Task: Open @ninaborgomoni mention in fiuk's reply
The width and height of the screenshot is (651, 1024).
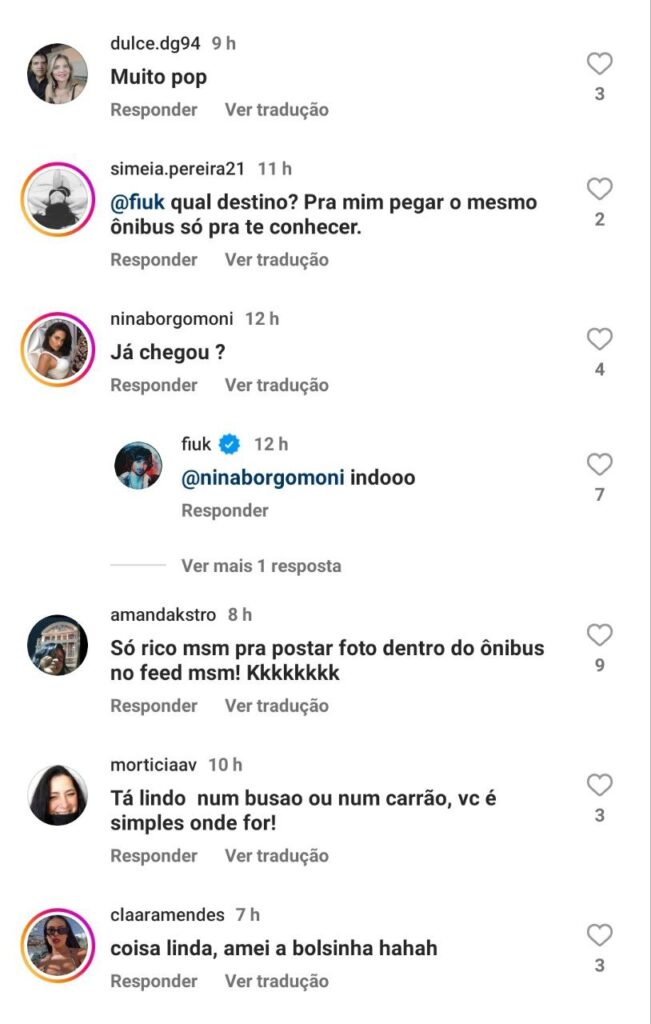Action: tap(263, 478)
